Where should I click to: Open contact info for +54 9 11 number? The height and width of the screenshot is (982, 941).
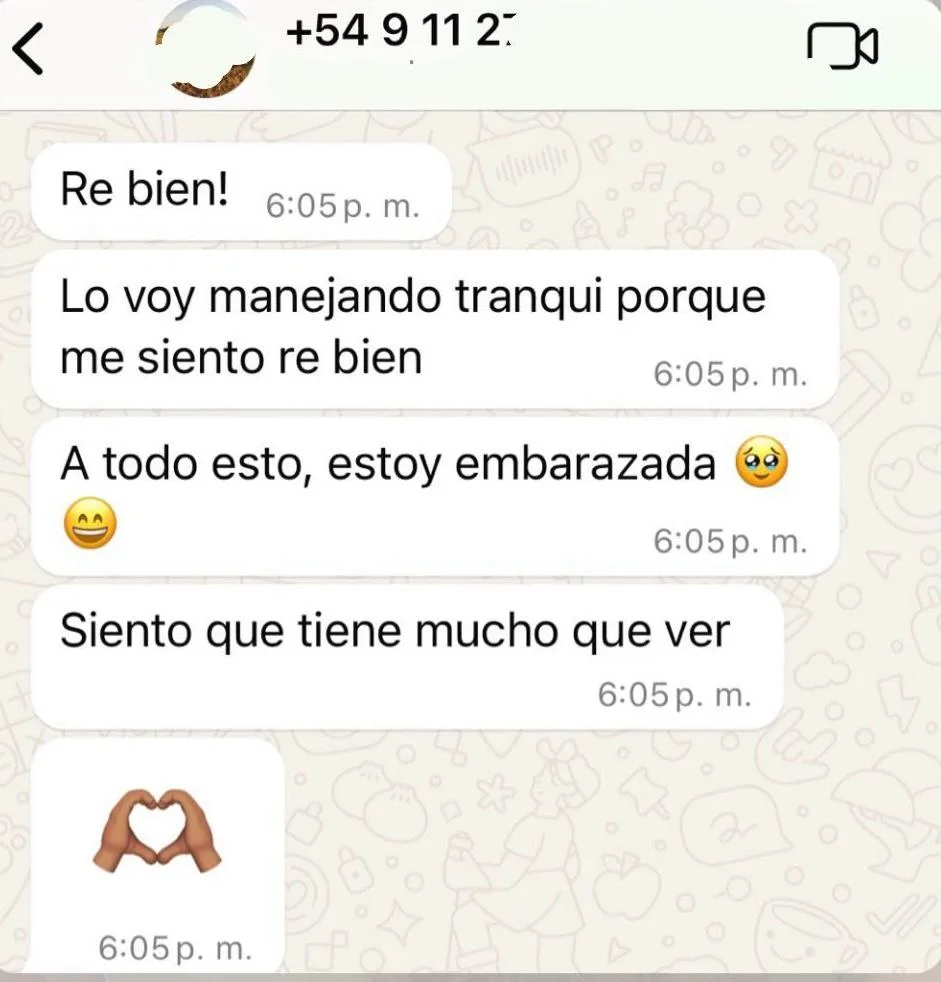point(400,33)
